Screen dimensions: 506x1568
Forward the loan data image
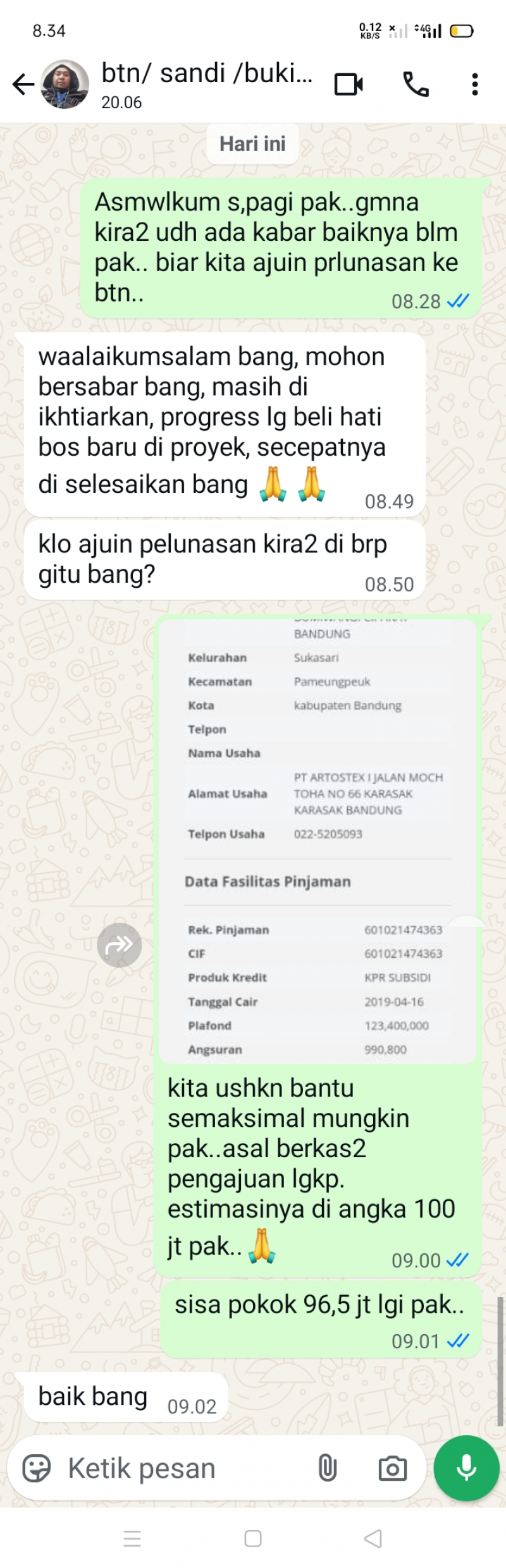(119, 945)
